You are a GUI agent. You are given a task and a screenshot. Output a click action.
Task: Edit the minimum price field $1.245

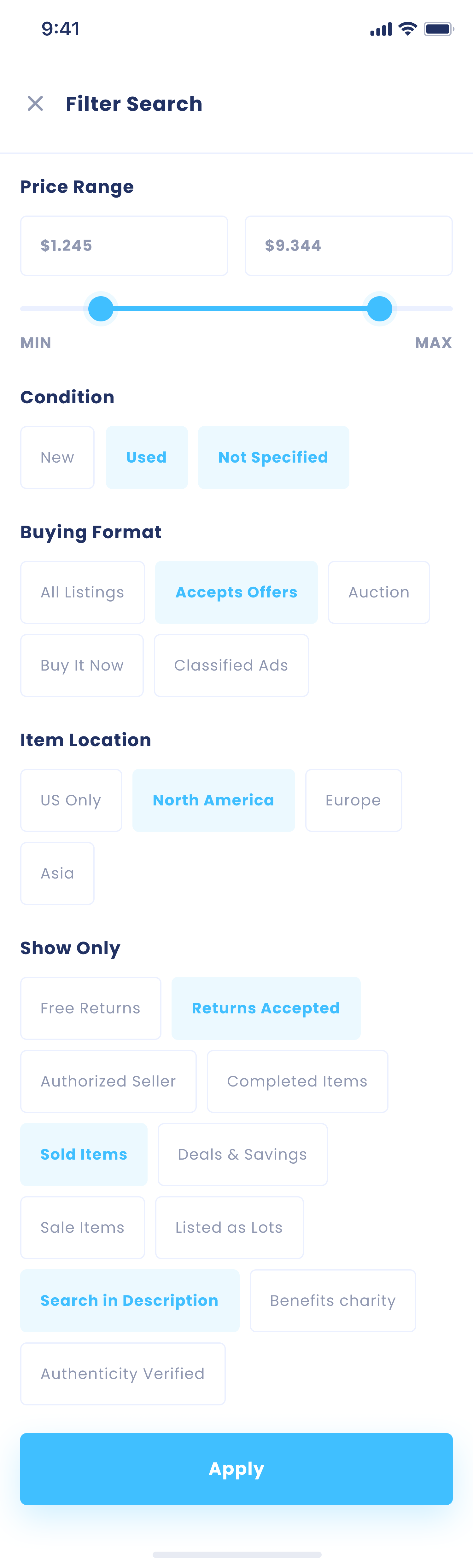tap(124, 246)
